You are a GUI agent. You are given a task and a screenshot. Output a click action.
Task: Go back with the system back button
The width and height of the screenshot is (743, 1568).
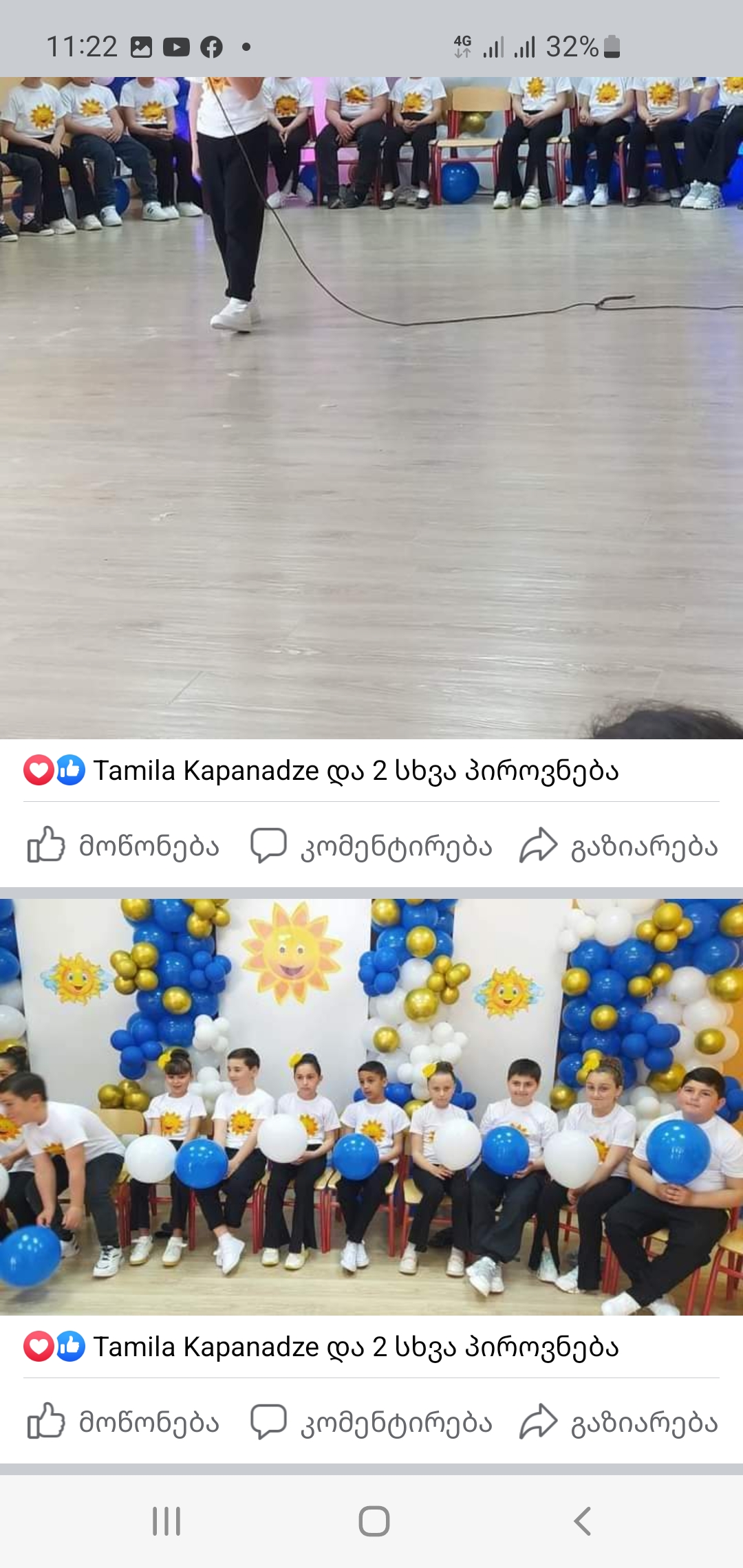(582, 1521)
